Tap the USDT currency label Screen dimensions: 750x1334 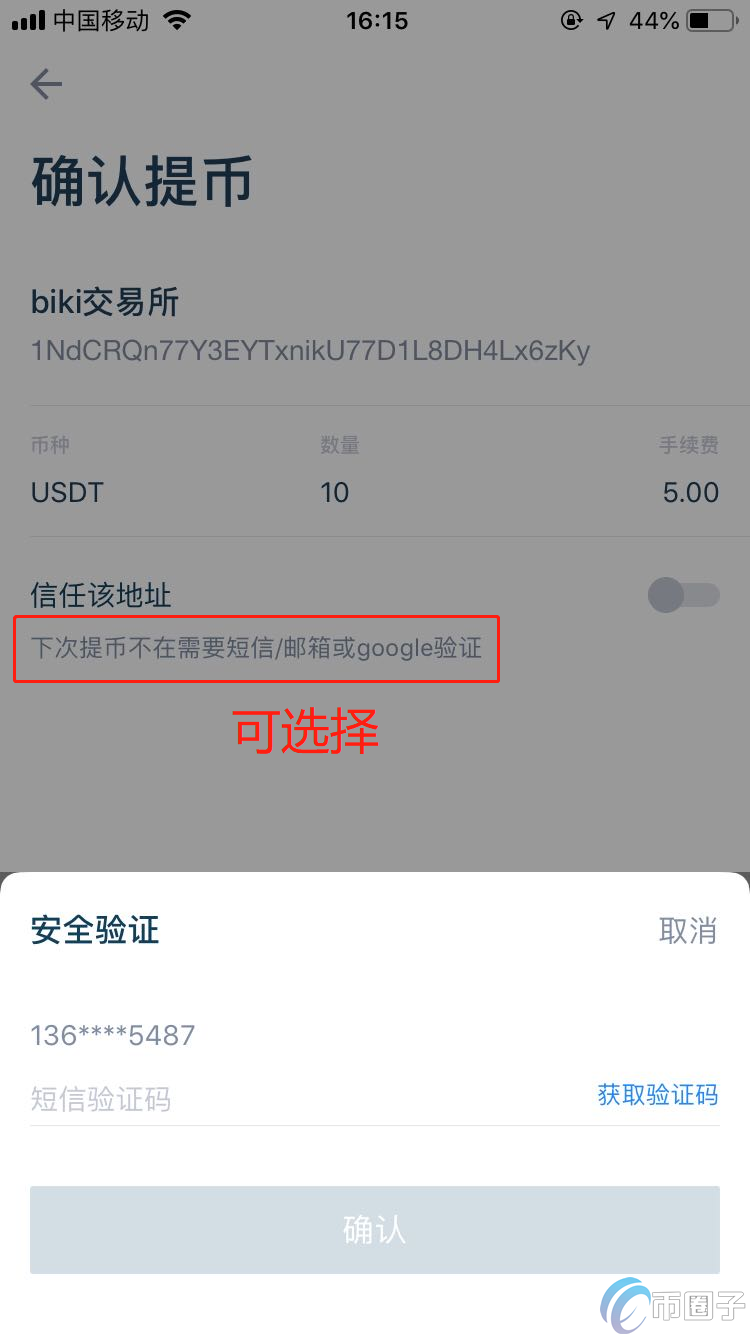[x=66, y=492]
